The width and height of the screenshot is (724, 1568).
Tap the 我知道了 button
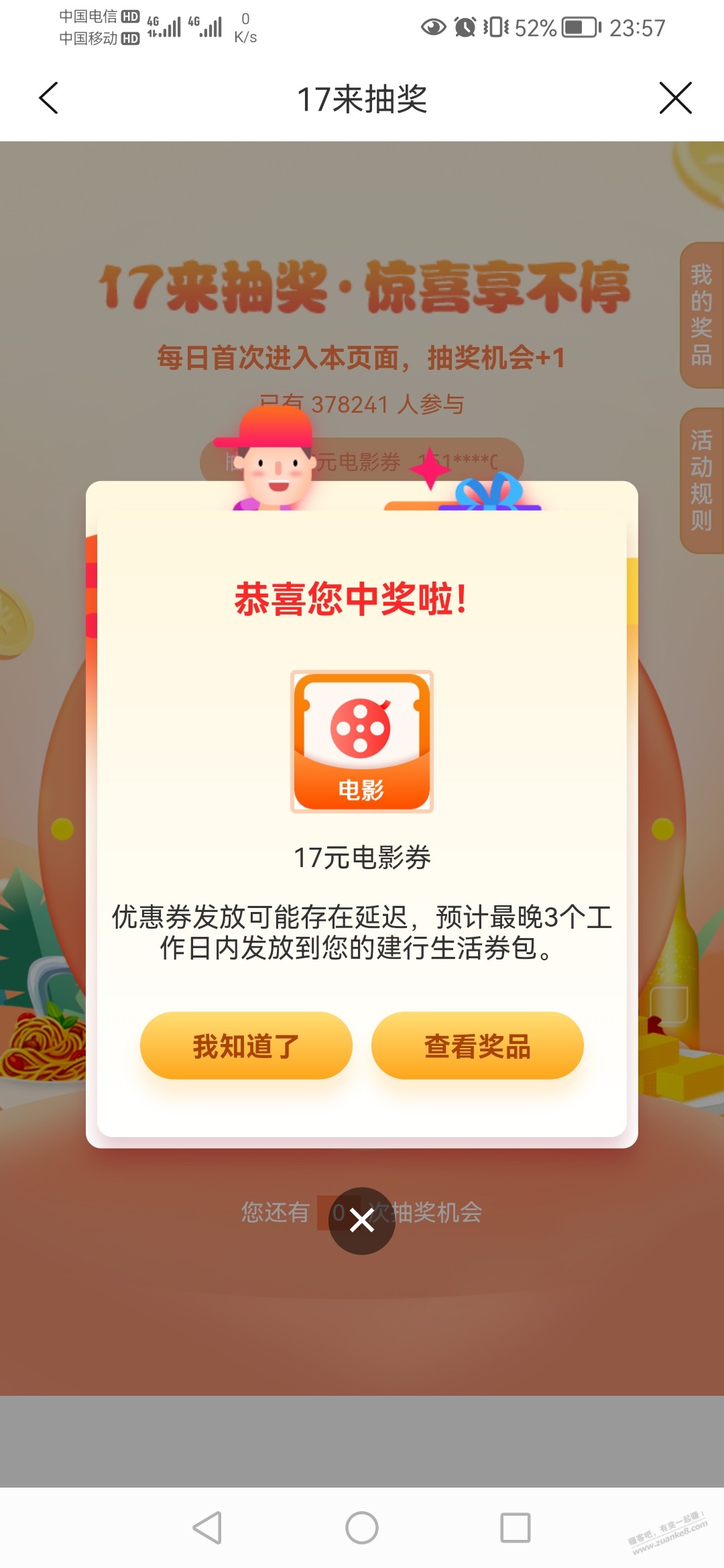246,1045
